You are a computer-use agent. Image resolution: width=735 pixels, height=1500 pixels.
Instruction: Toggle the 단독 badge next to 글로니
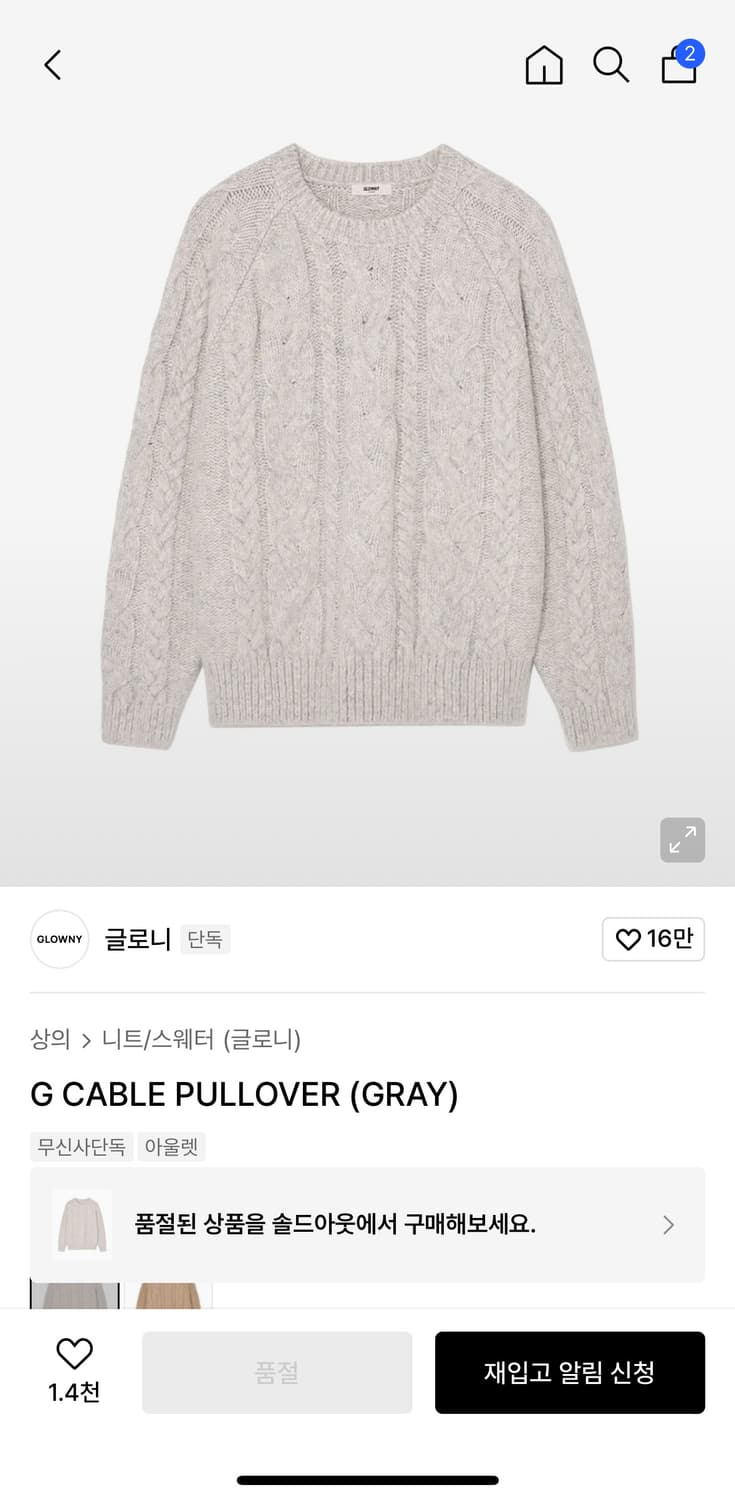click(x=205, y=940)
